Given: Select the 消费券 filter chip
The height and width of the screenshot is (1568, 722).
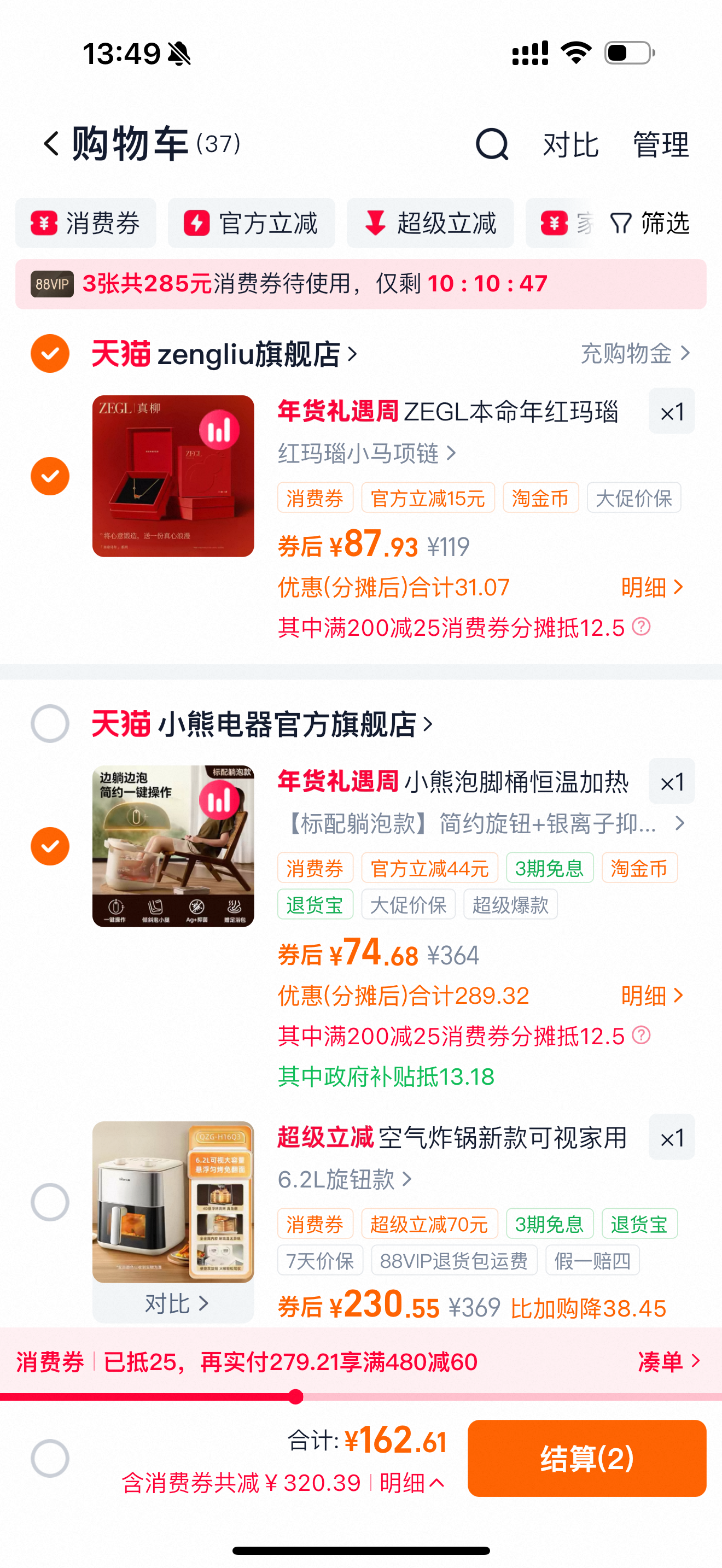Looking at the screenshot, I should [x=86, y=224].
